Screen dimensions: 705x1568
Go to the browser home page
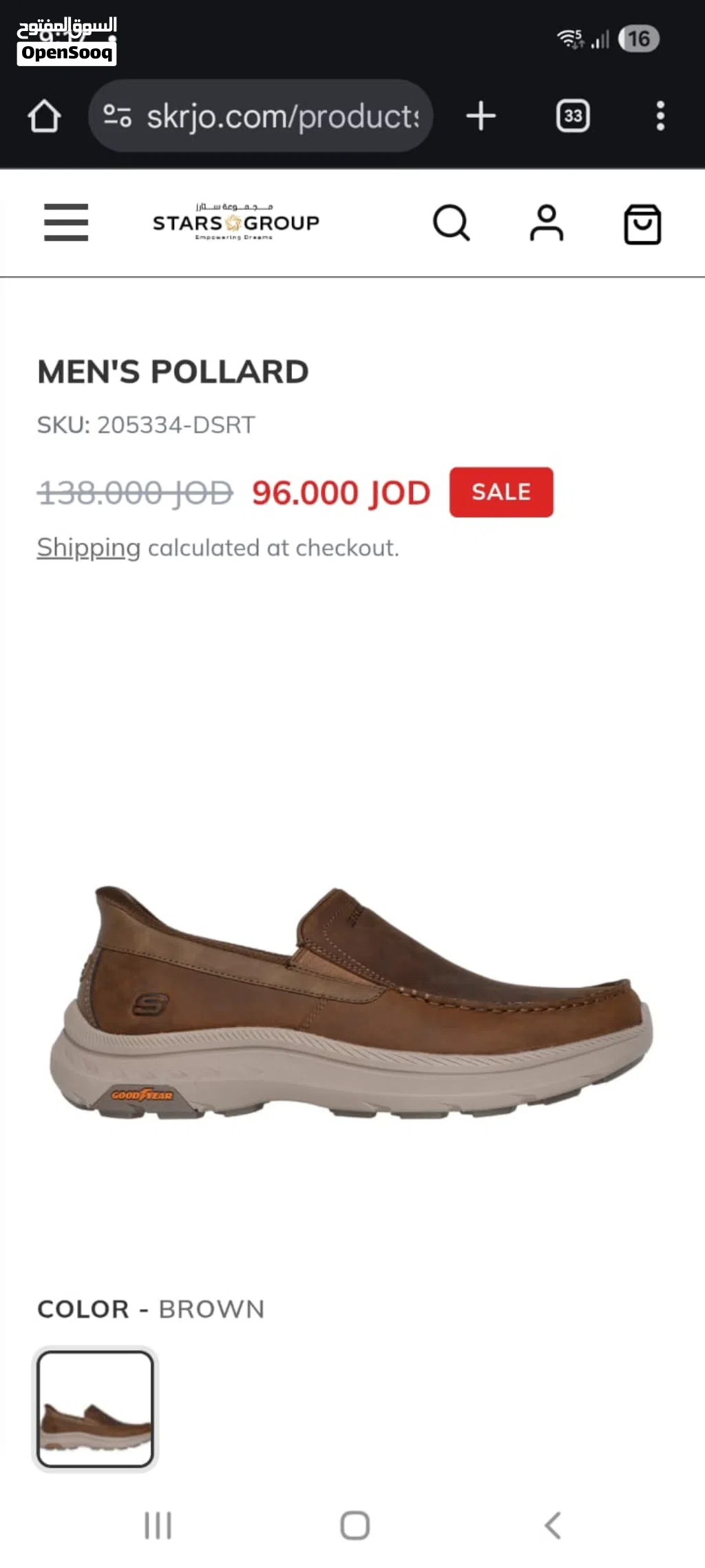pos(44,116)
